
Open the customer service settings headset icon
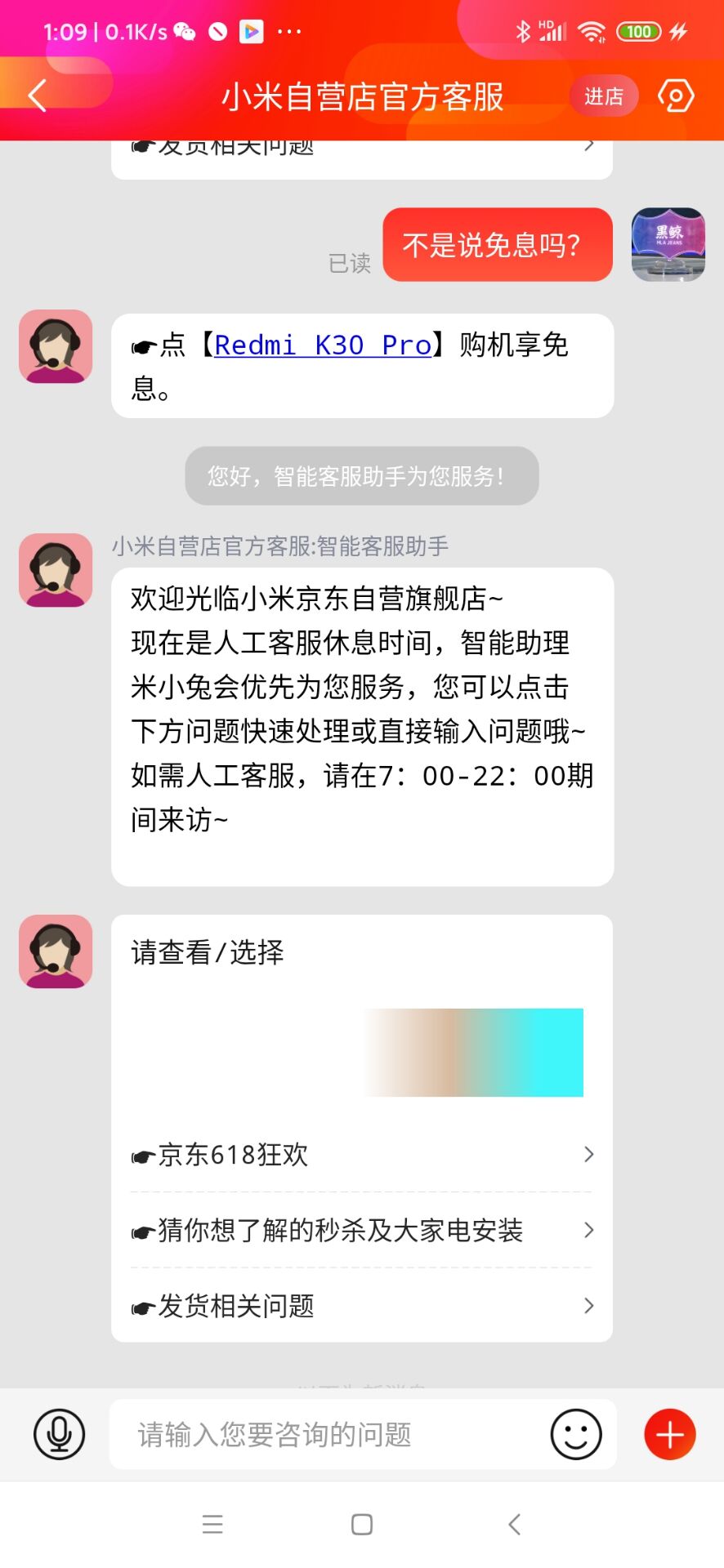coord(677,96)
